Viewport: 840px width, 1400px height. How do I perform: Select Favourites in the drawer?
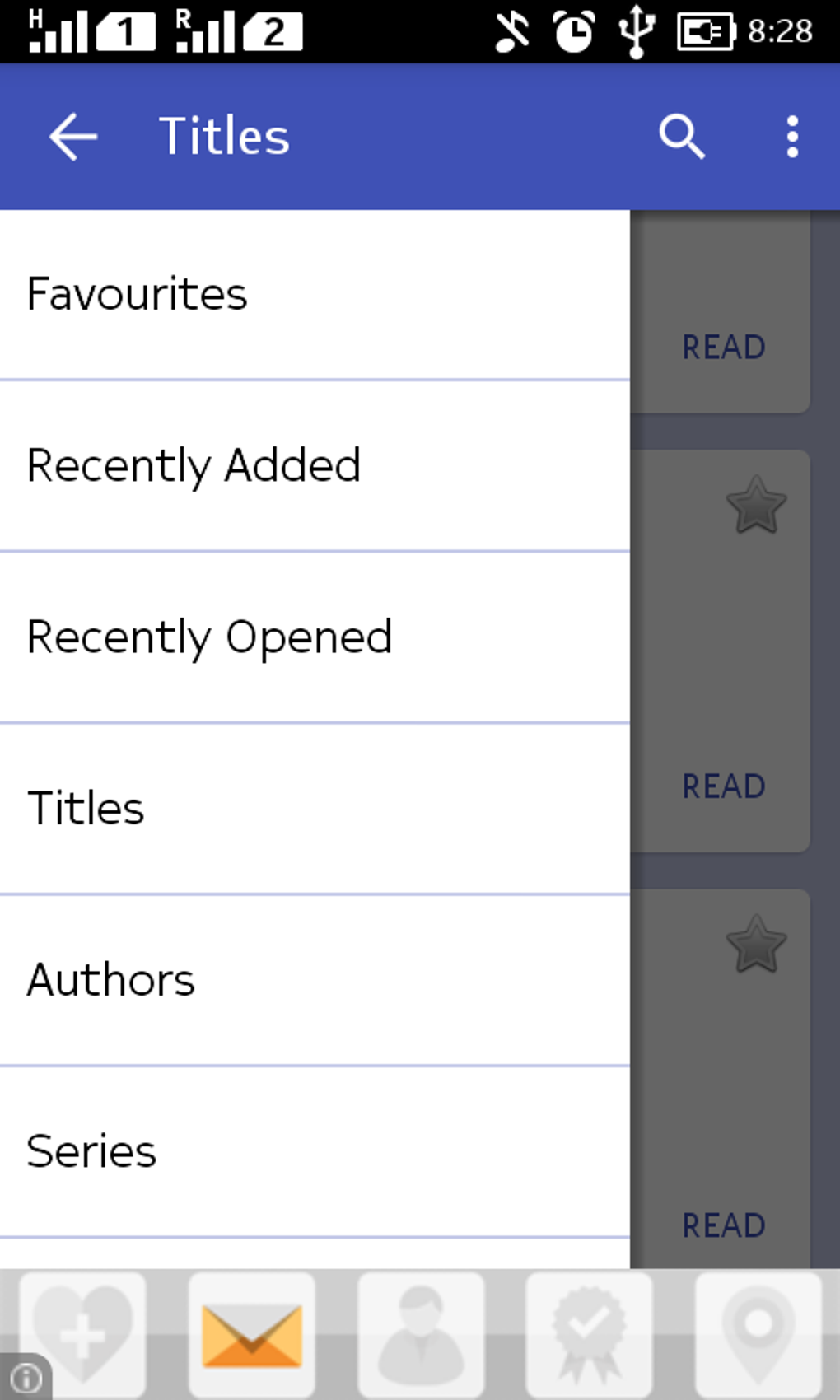tap(313, 294)
